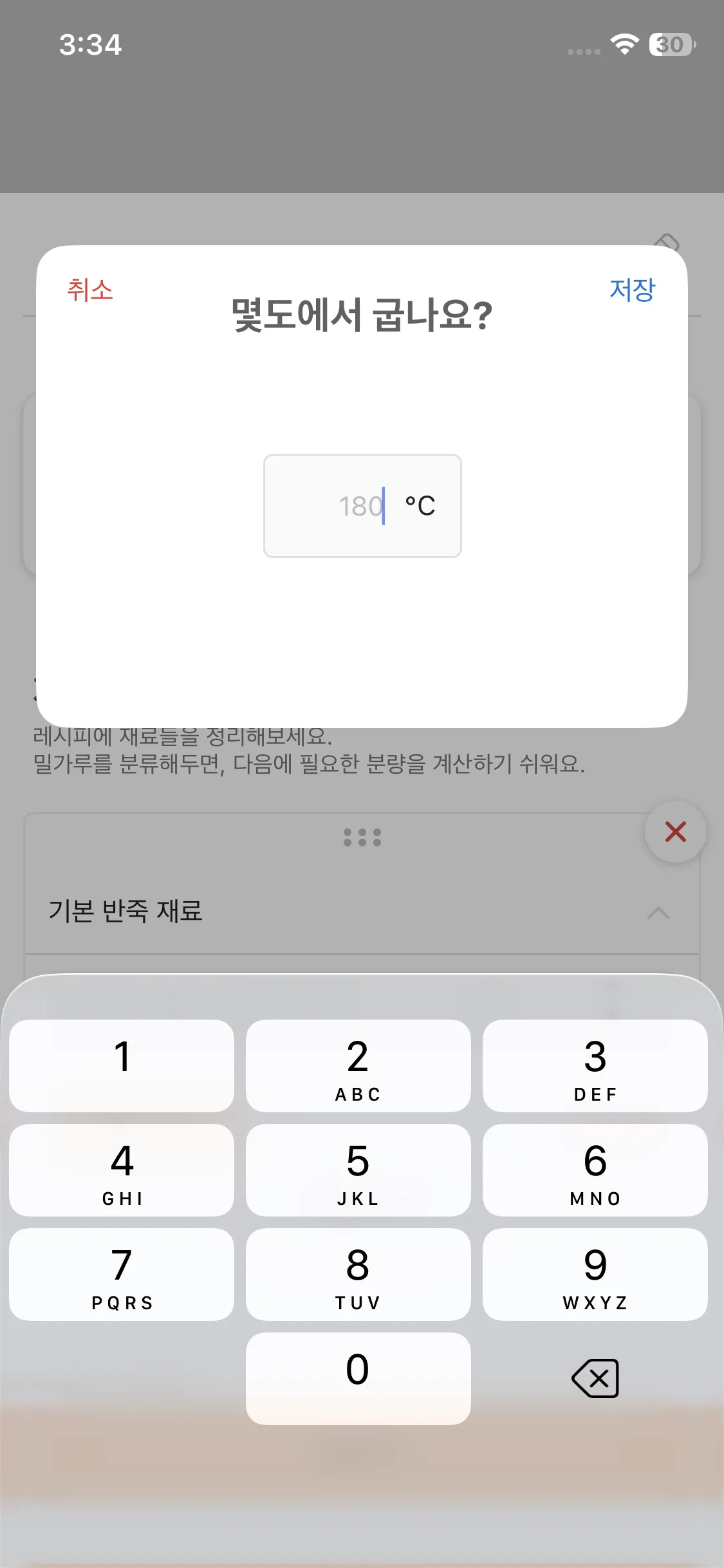Tap the battery indicator showing 30

pyautogui.click(x=669, y=44)
